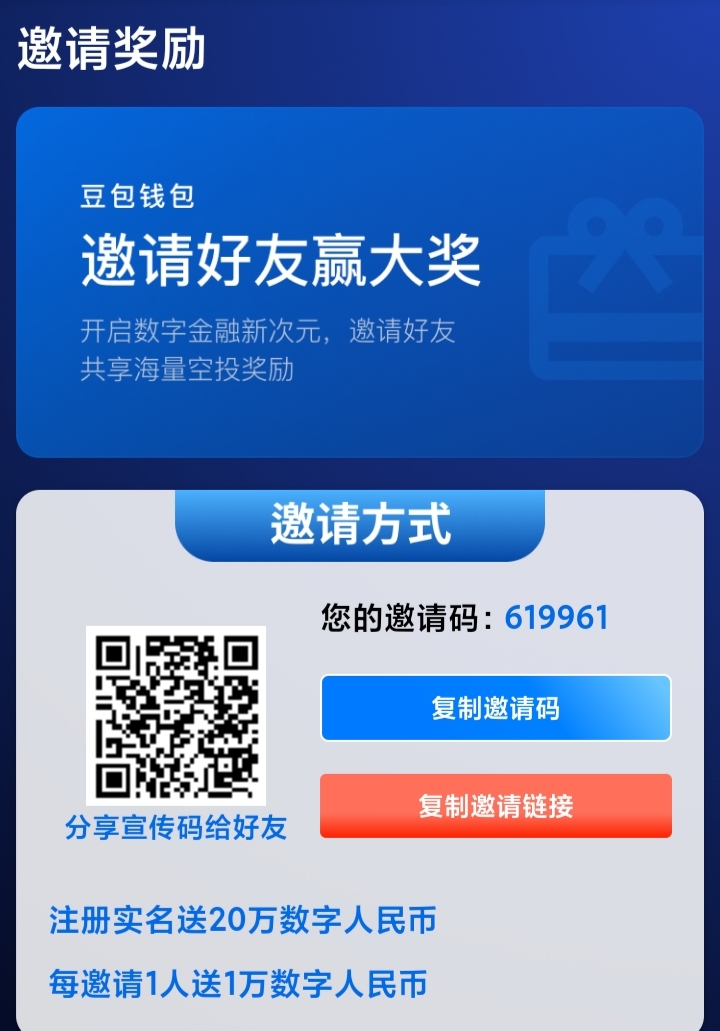Tap the QR promotional code image
Screen dimensions: 720x1031
click(177, 717)
